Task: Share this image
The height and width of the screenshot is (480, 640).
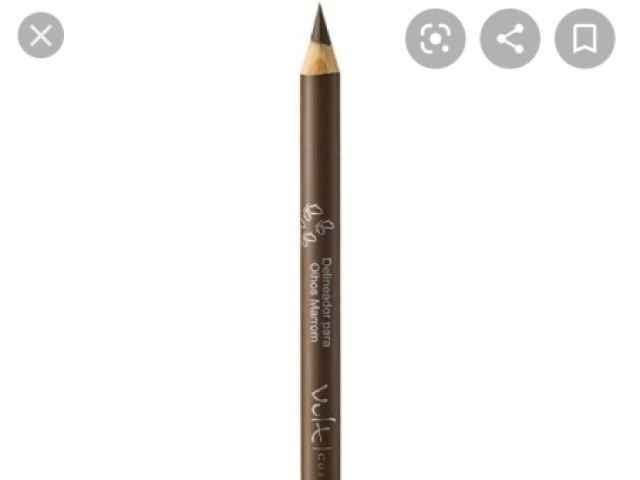Action: (x=510, y=39)
